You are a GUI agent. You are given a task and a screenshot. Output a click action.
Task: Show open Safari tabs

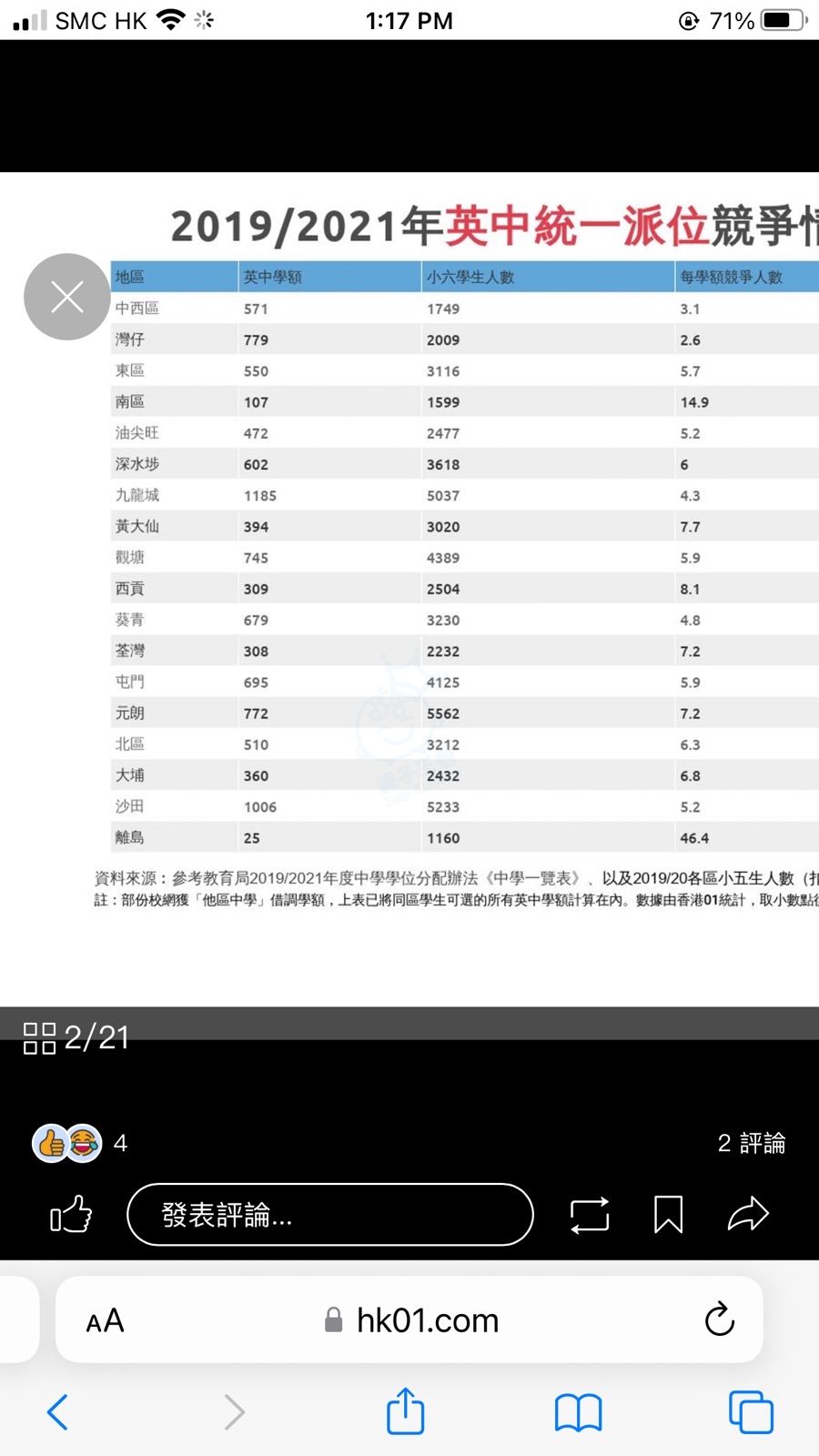(751, 1412)
